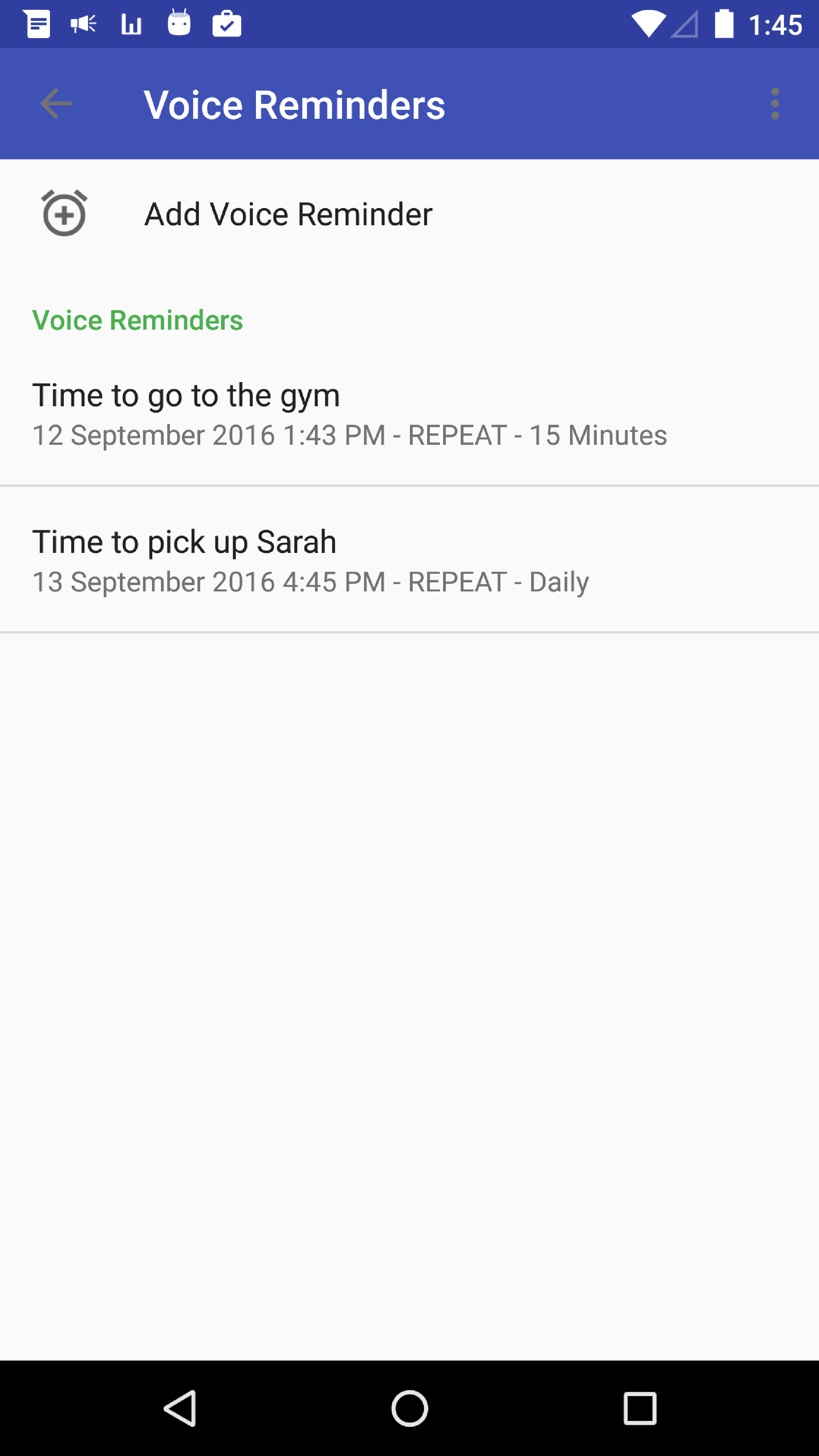
Task: Tap the system home button
Action: [x=409, y=1408]
